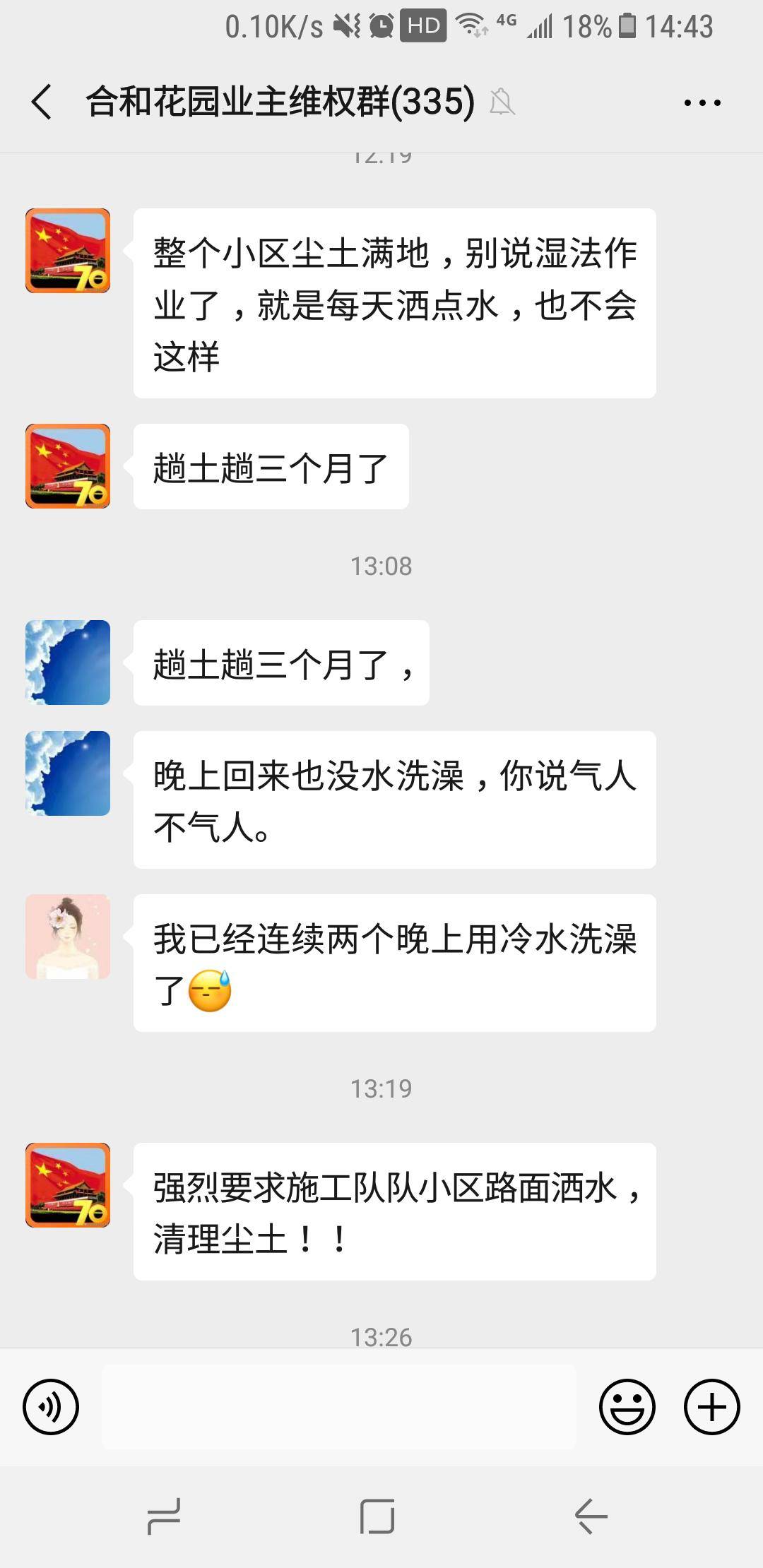
Task: Open avatar of sender of '整个小区尘土满地'
Action: 68,251
